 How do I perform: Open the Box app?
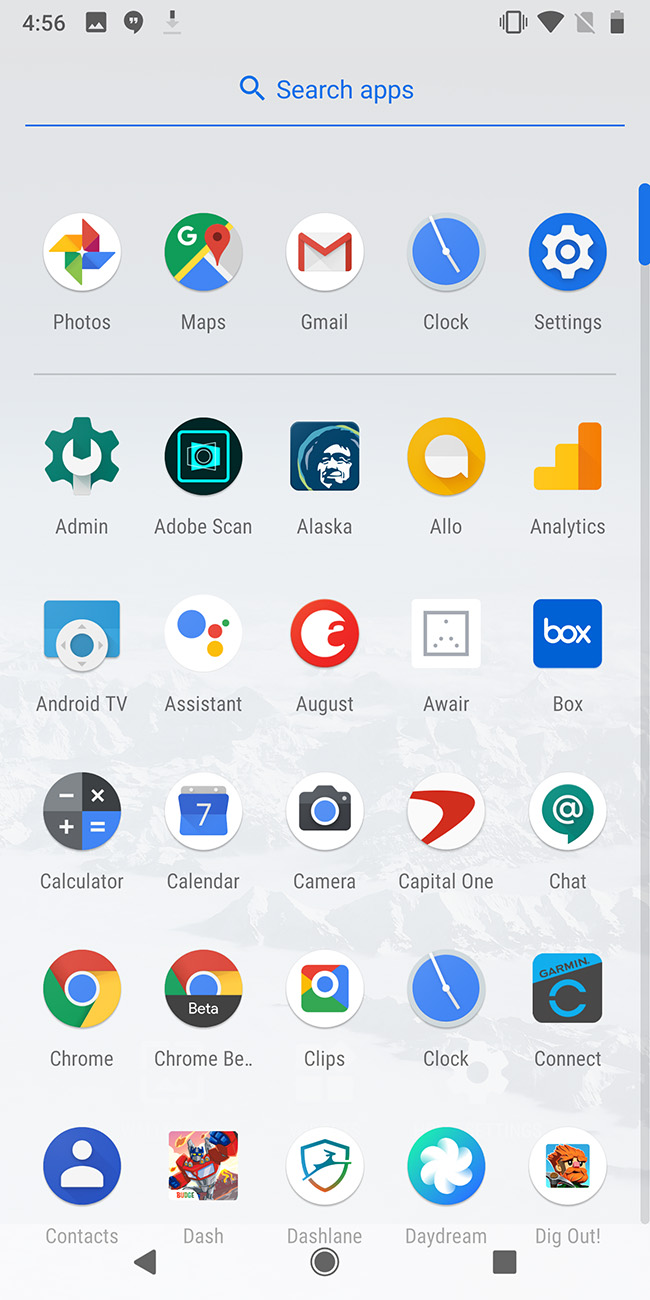[567, 634]
